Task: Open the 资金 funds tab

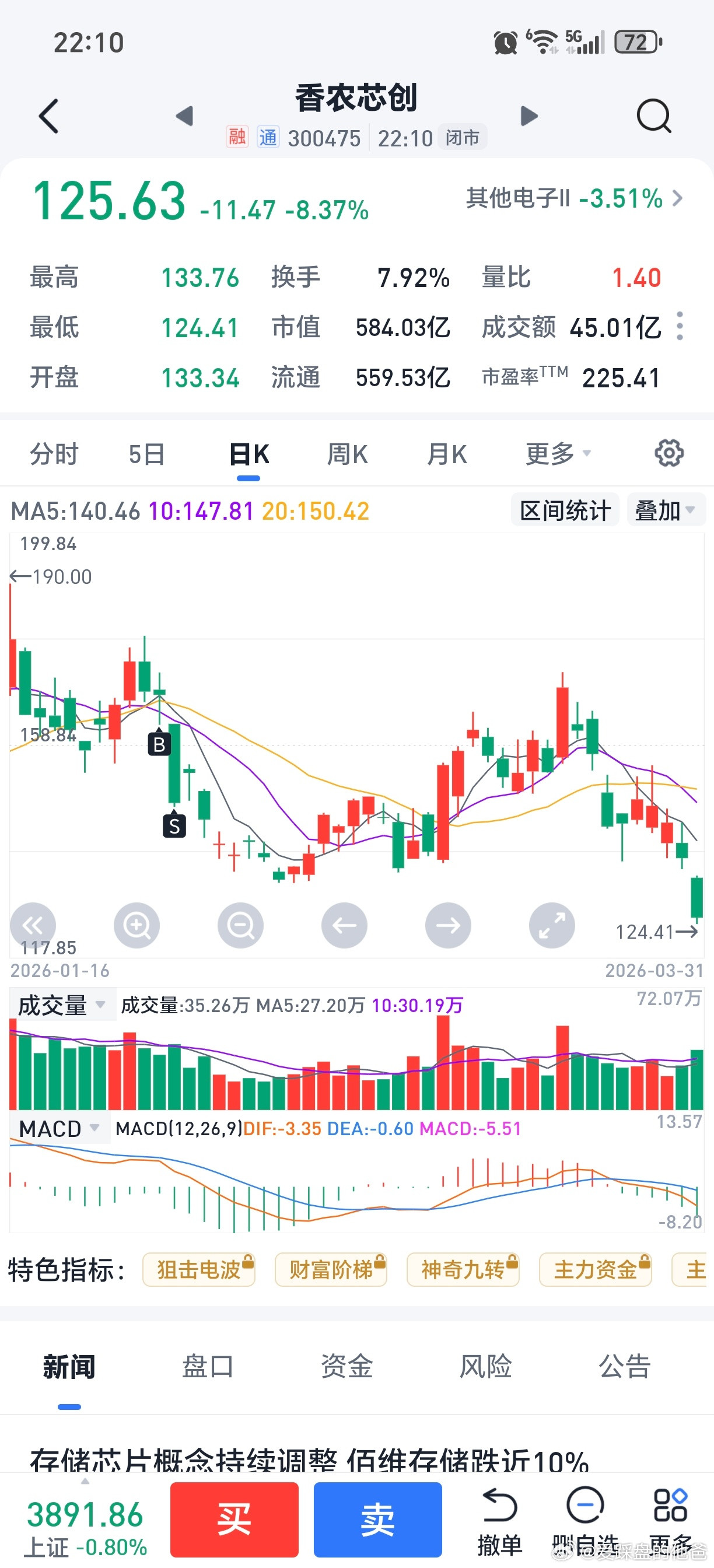Action: coord(347,1366)
